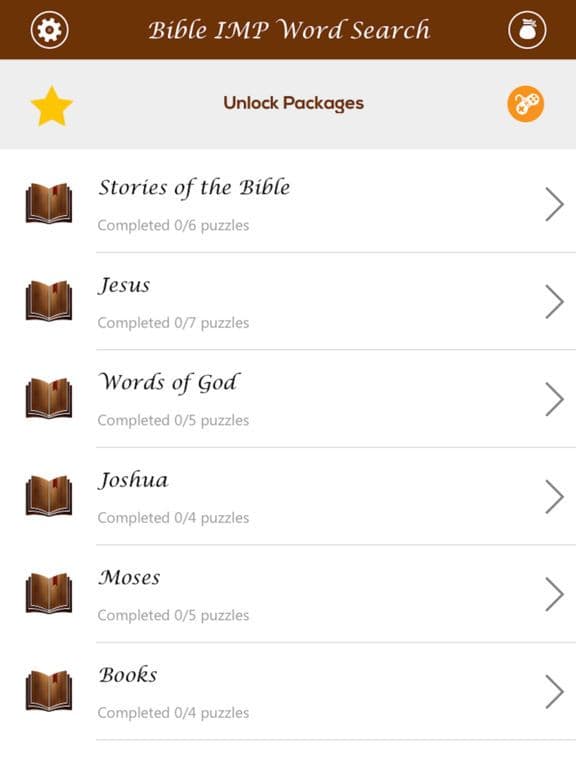Image resolution: width=576 pixels, height=768 pixels.
Task: Open the Joshua puzzle package
Action: coord(288,497)
